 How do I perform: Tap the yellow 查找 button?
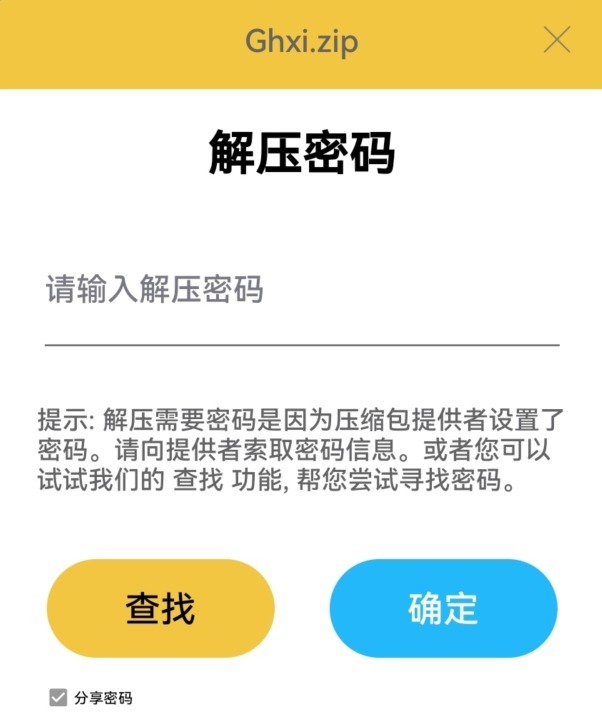[160, 608]
